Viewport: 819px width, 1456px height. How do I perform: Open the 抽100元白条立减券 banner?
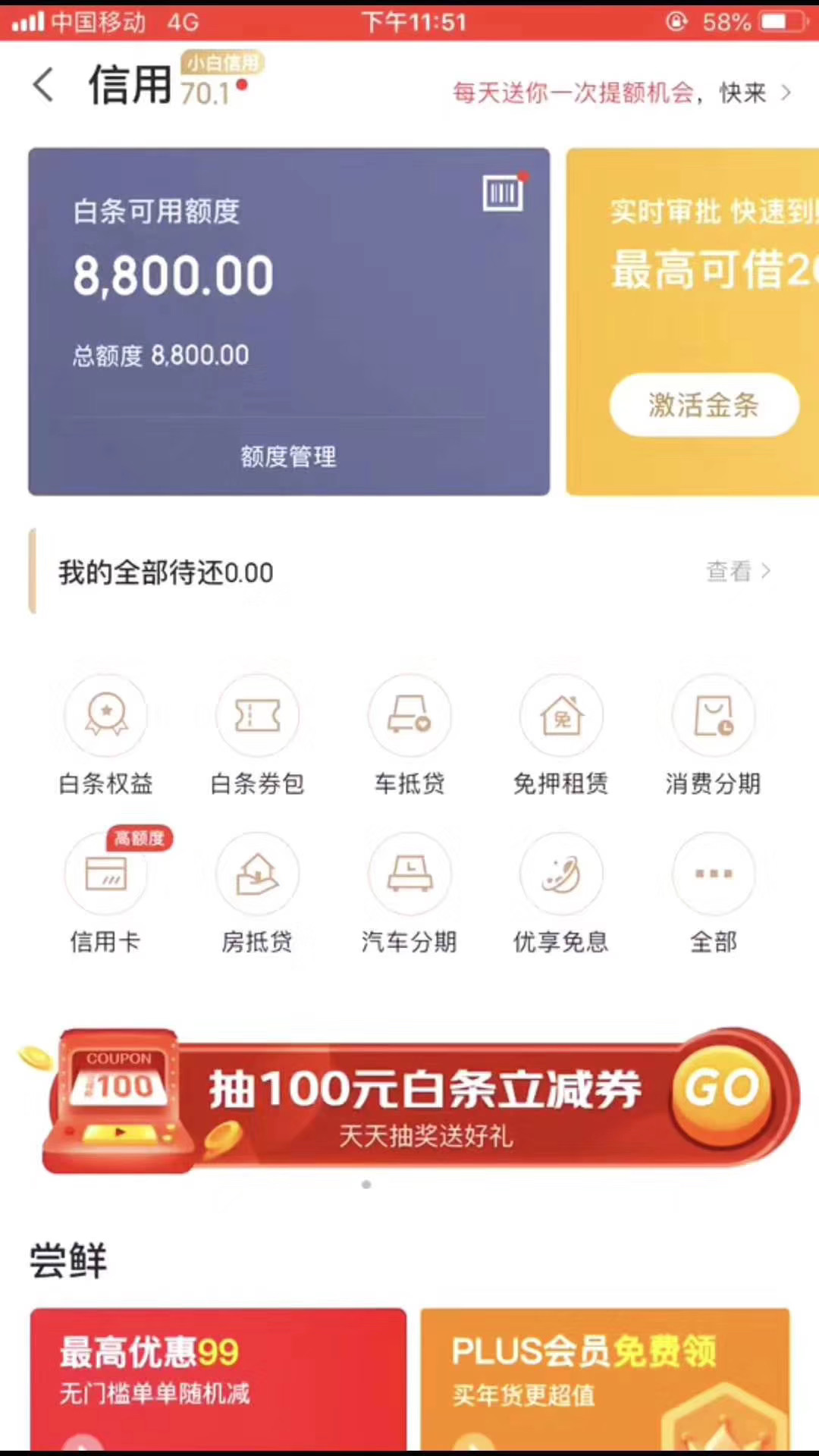(409, 1100)
